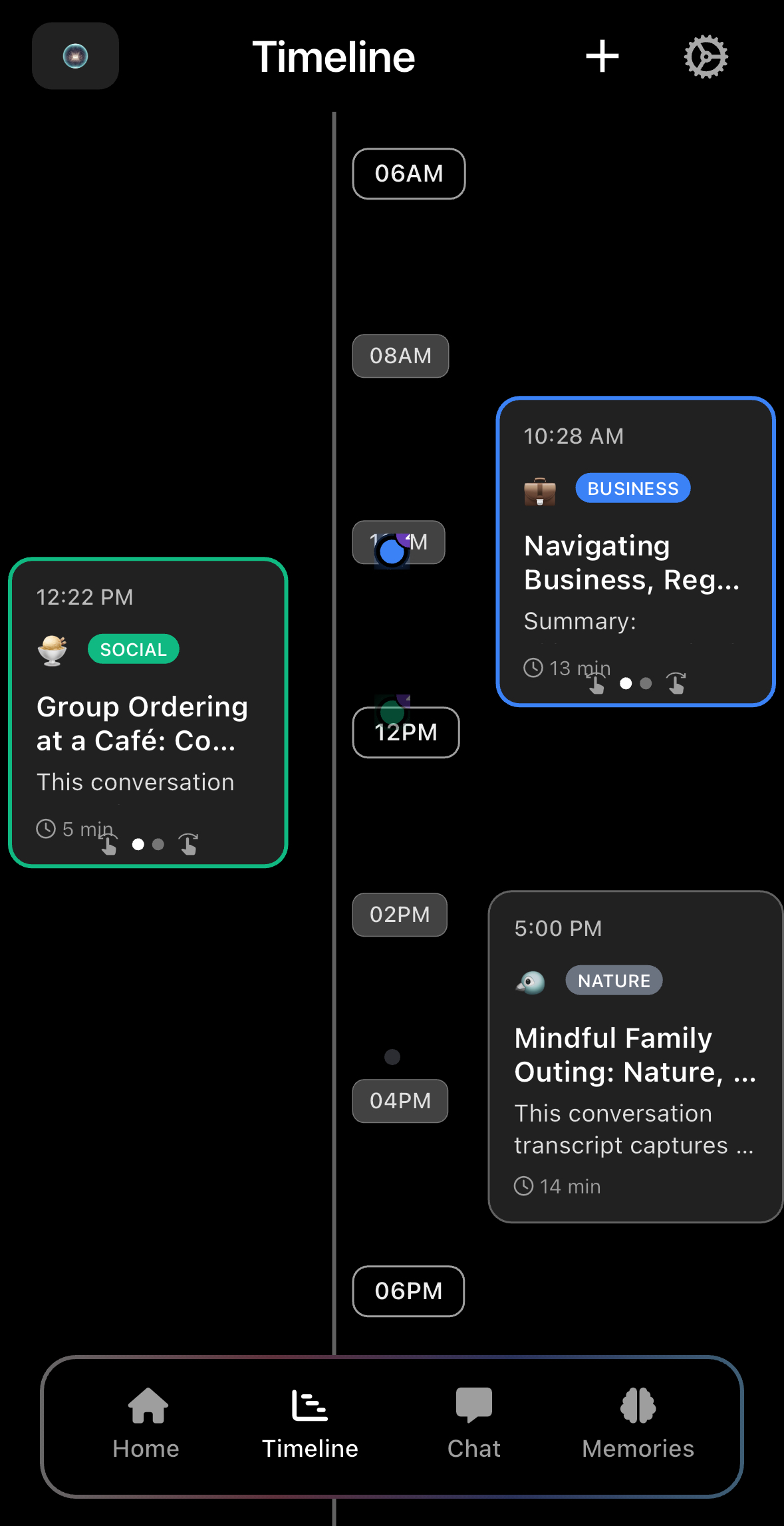Image resolution: width=784 pixels, height=1526 pixels.
Task: Tap the bird emoji on the Nature card
Action: [x=530, y=981]
